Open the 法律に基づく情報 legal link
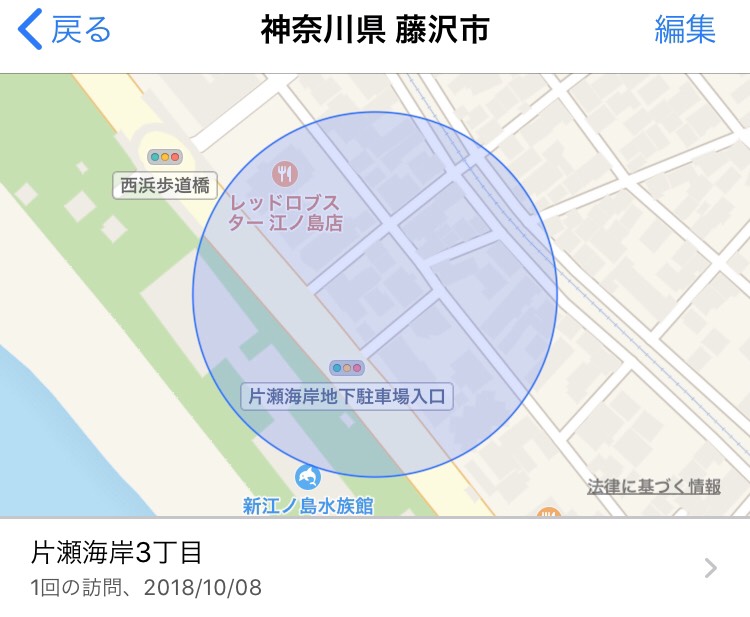 point(654,487)
